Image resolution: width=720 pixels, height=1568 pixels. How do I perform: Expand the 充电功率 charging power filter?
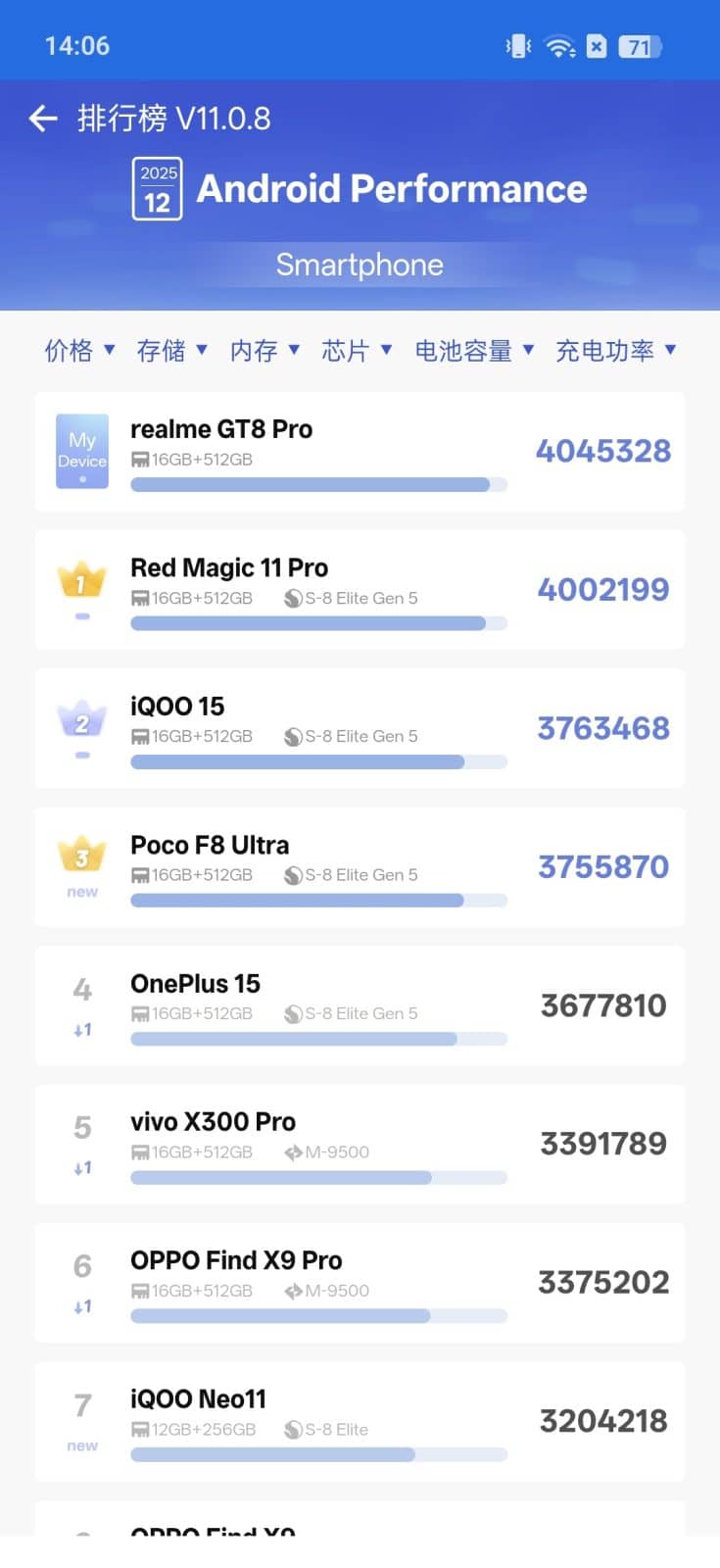[615, 351]
